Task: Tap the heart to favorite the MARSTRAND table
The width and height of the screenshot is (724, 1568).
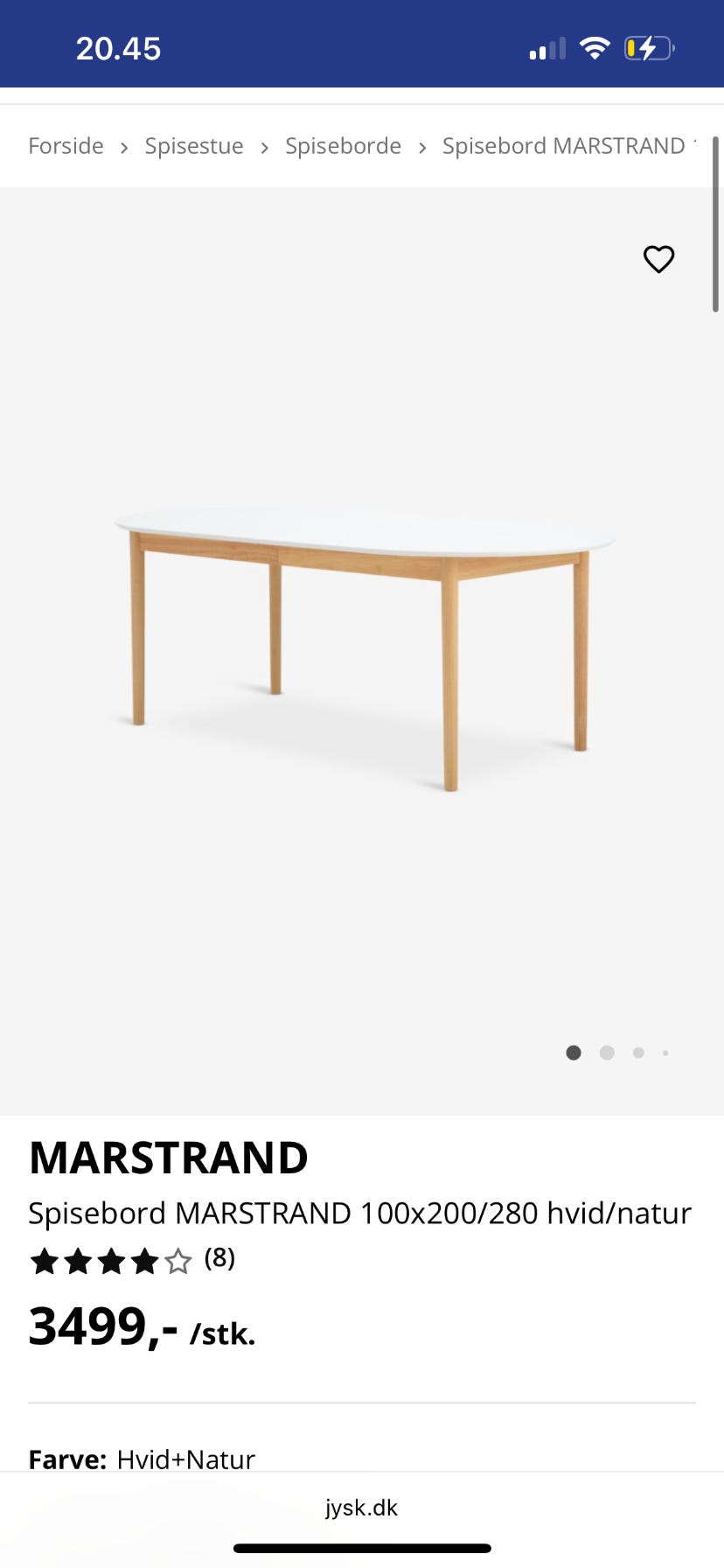Action: (659, 259)
